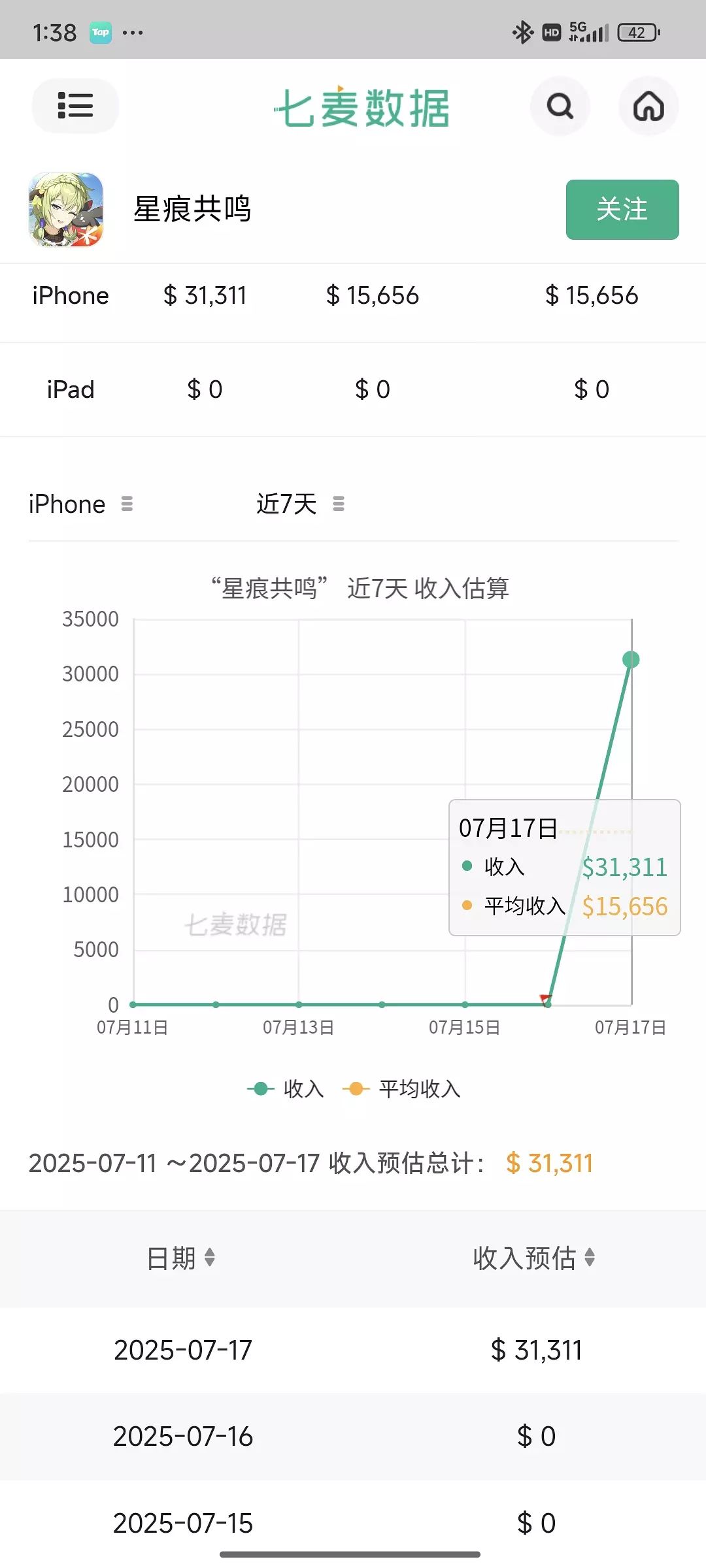
Task: Open the 近7天 time range dropdown
Action: coord(298,504)
